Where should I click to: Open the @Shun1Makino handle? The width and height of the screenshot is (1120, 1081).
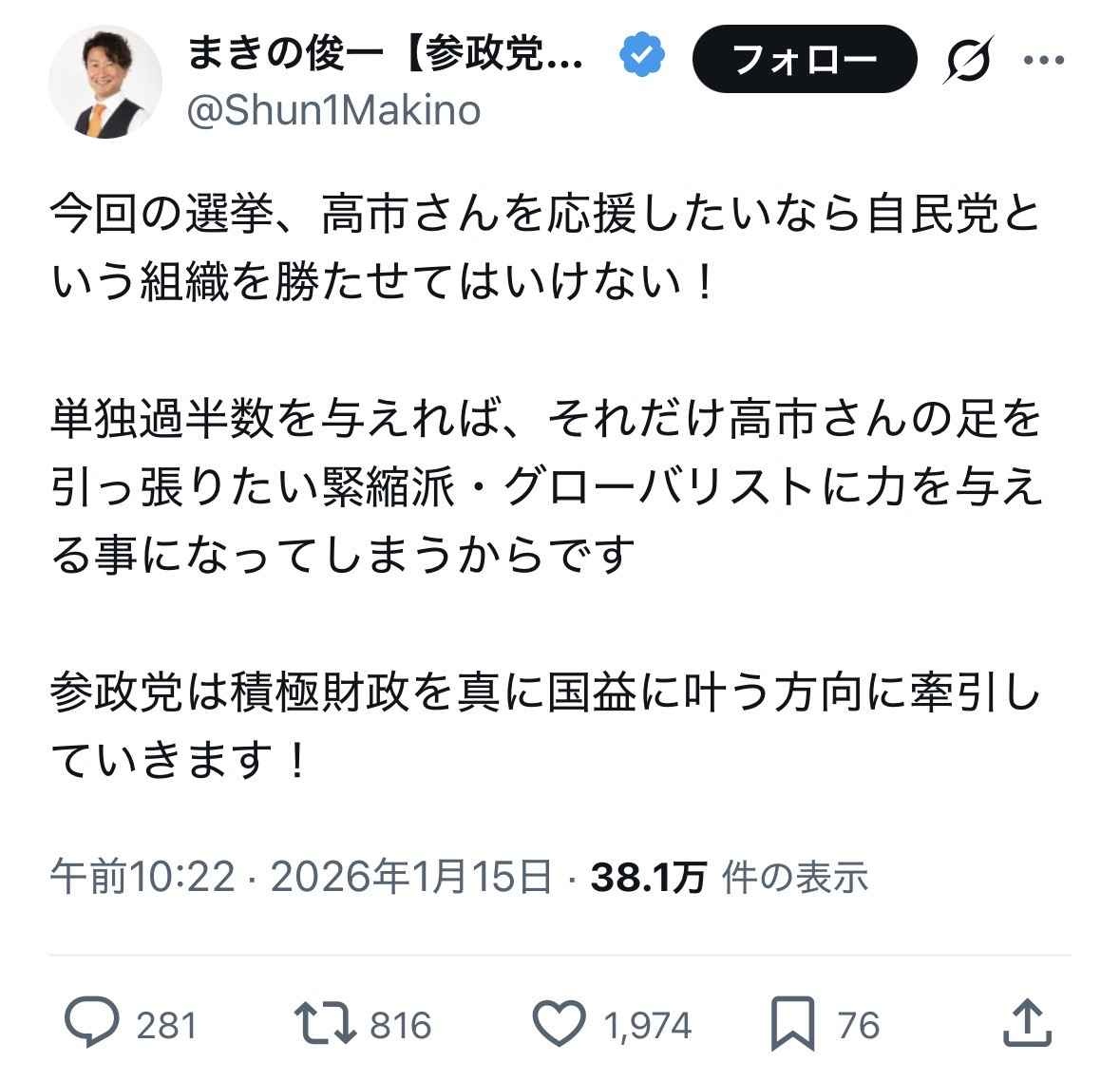coord(334,110)
